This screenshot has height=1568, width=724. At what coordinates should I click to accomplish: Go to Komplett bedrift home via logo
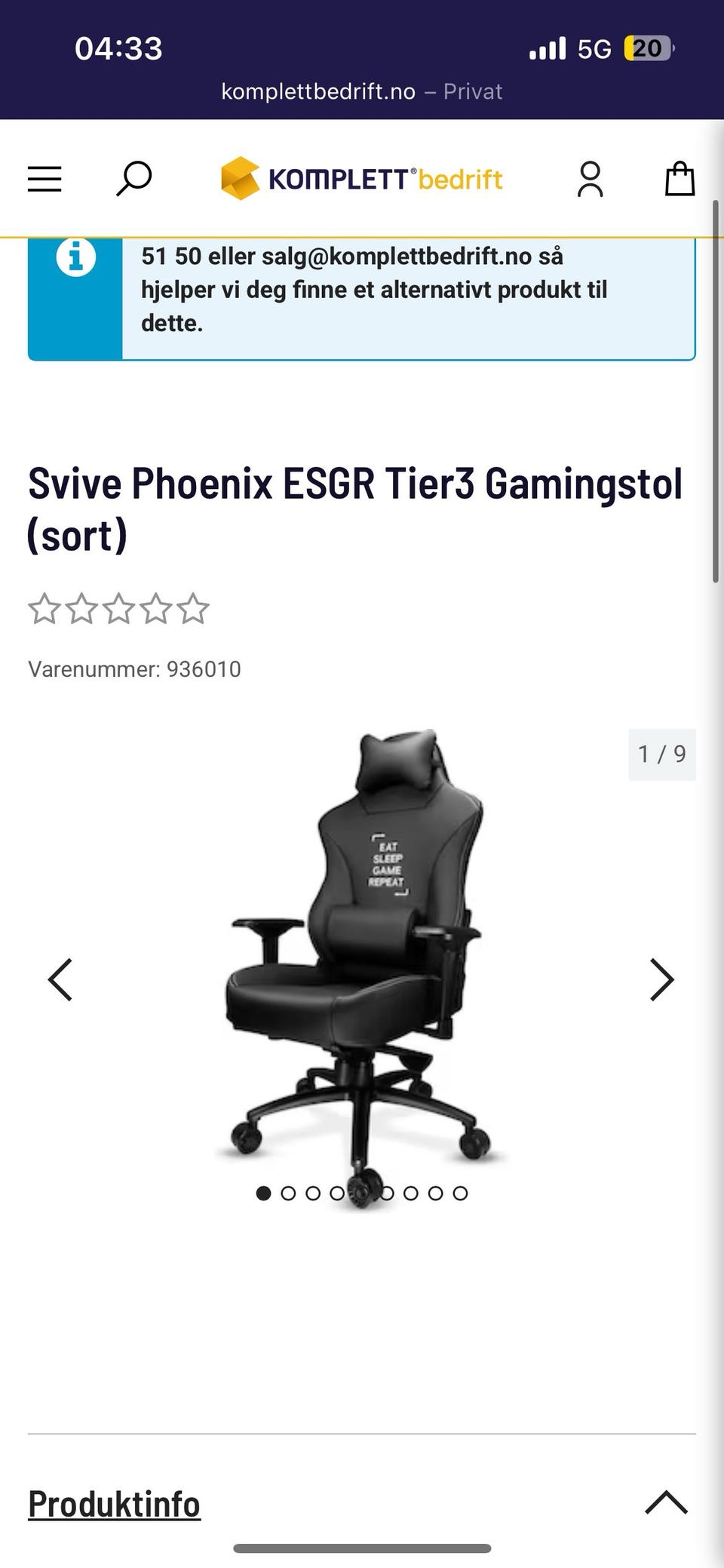(x=361, y=179)
